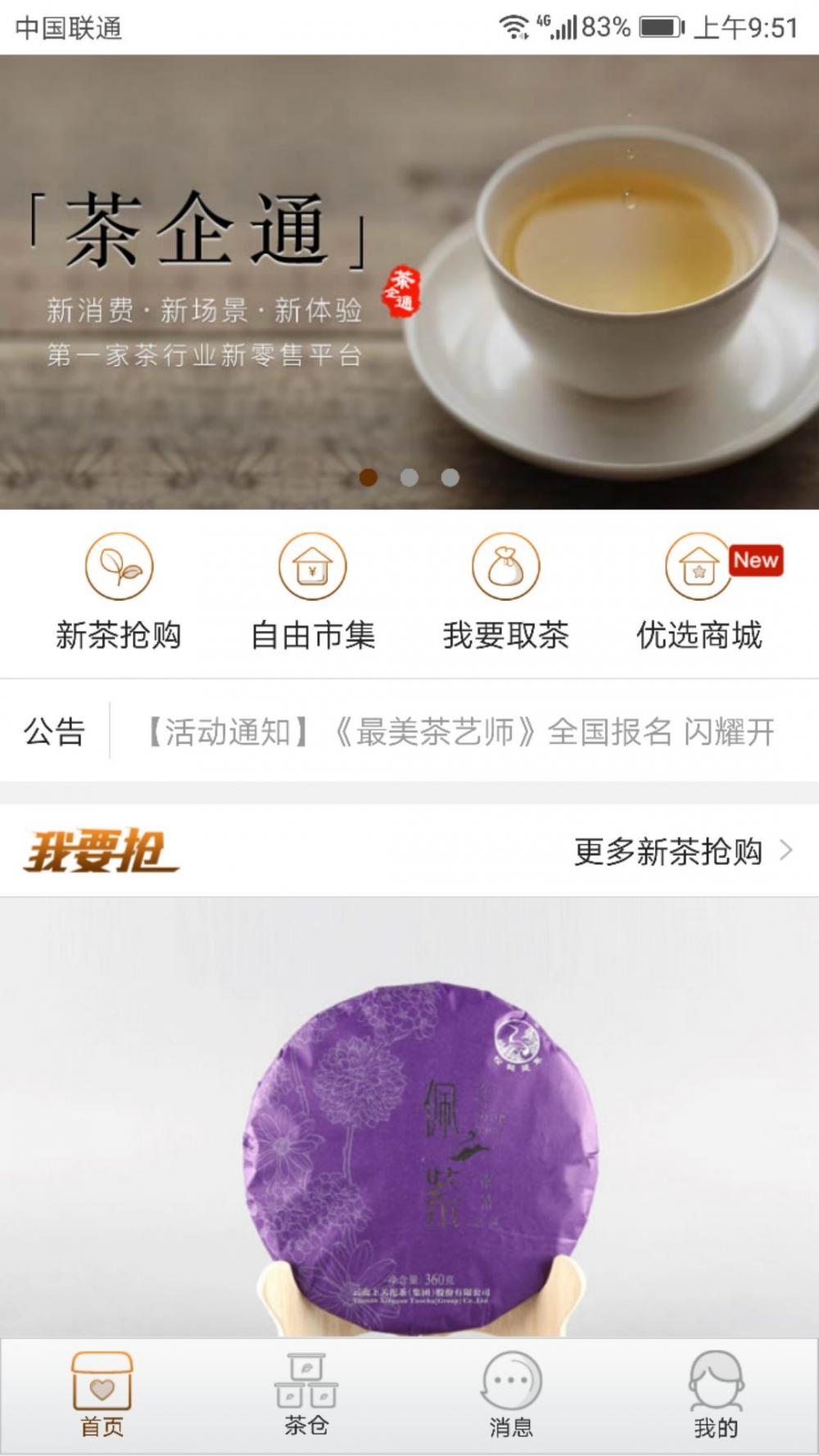
Task: View 更多新茶抢购 list
Action: point(684,851)
